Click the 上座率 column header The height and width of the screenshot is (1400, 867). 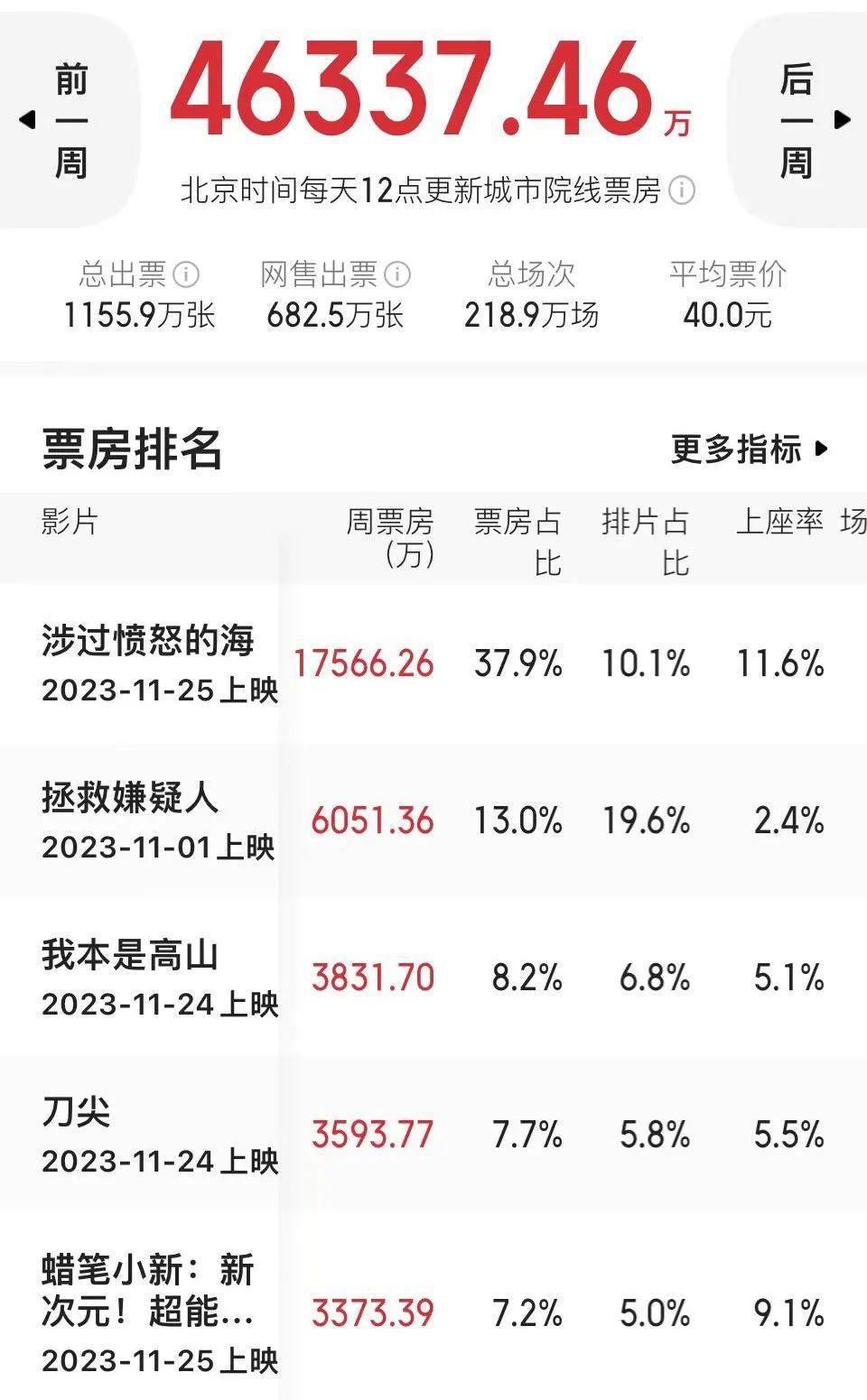[x=778, y=519]
